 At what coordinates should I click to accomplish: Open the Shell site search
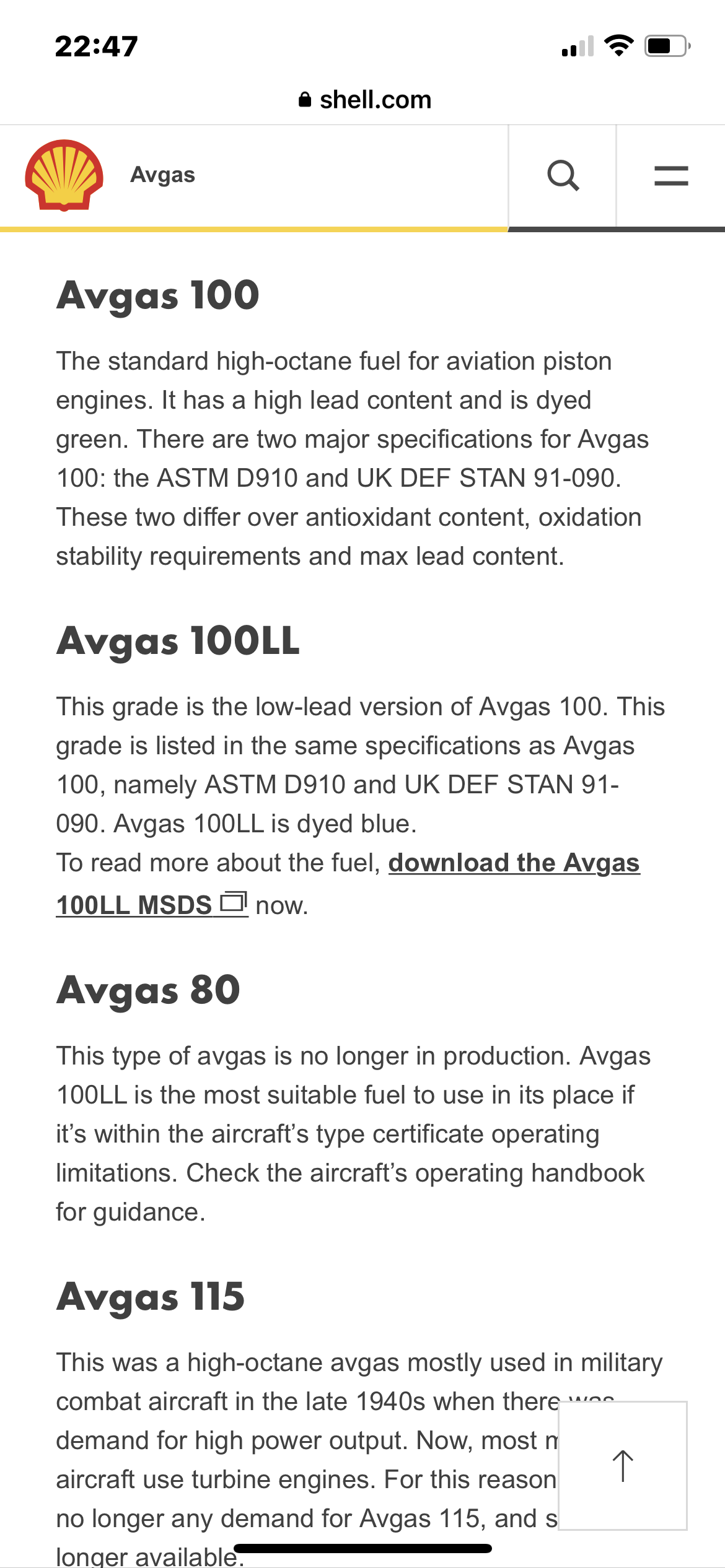563,176
